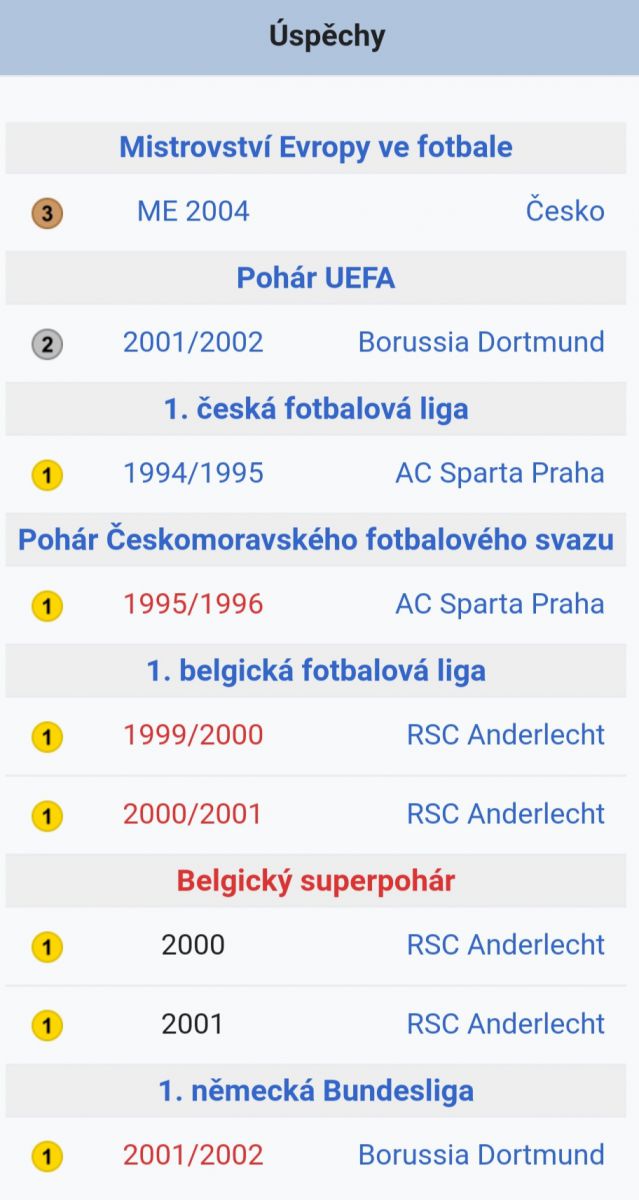Tap the 1994/1995 season link
This screenshot has width=639, height=1200.
pos(193,473)
